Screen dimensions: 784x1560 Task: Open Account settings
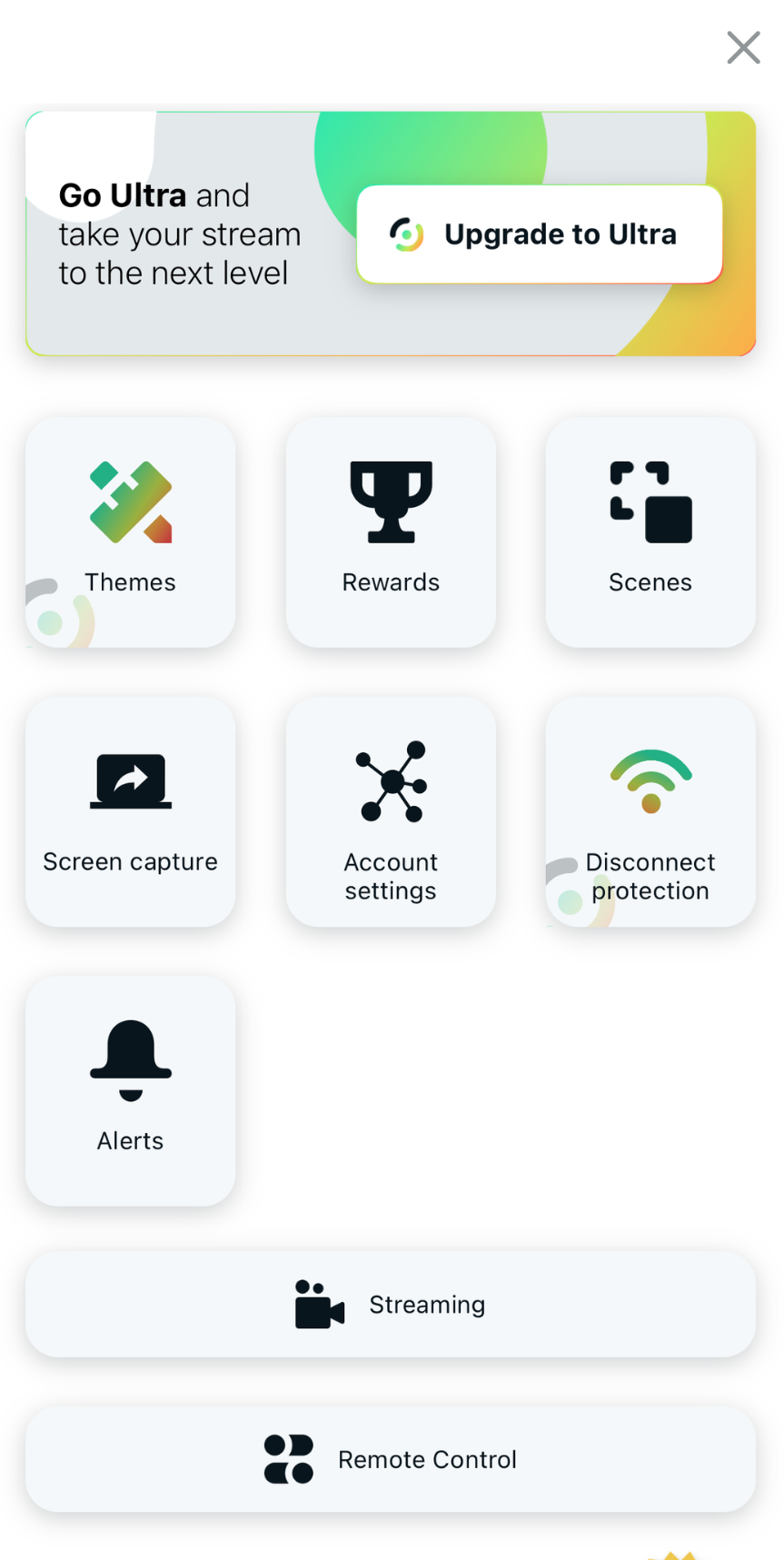[x=391, y=811]
